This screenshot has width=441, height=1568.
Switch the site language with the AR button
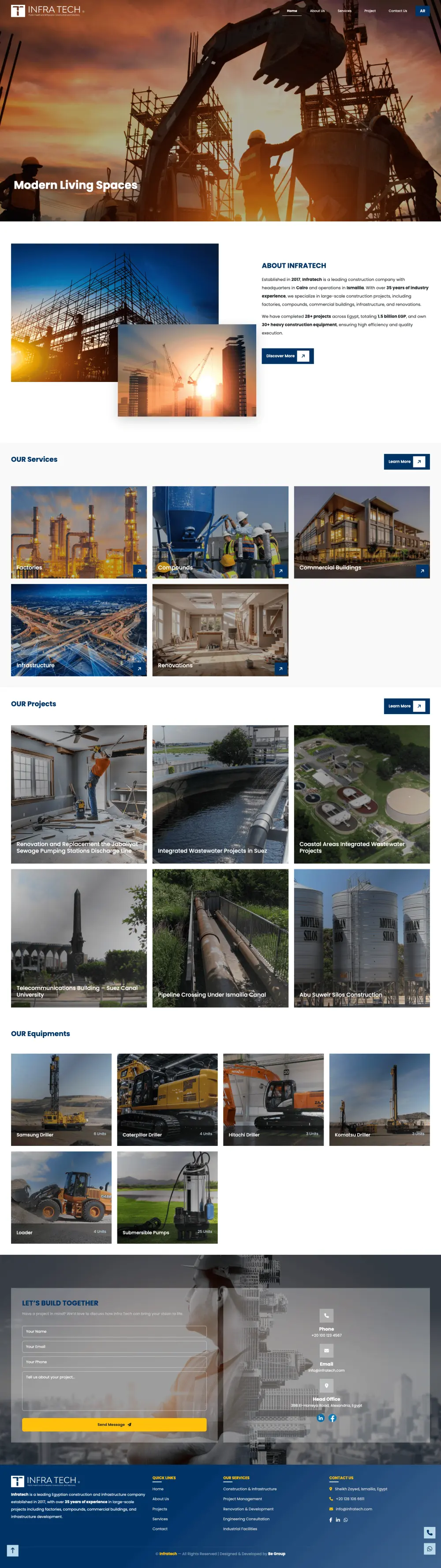click(x=422, y=11)
